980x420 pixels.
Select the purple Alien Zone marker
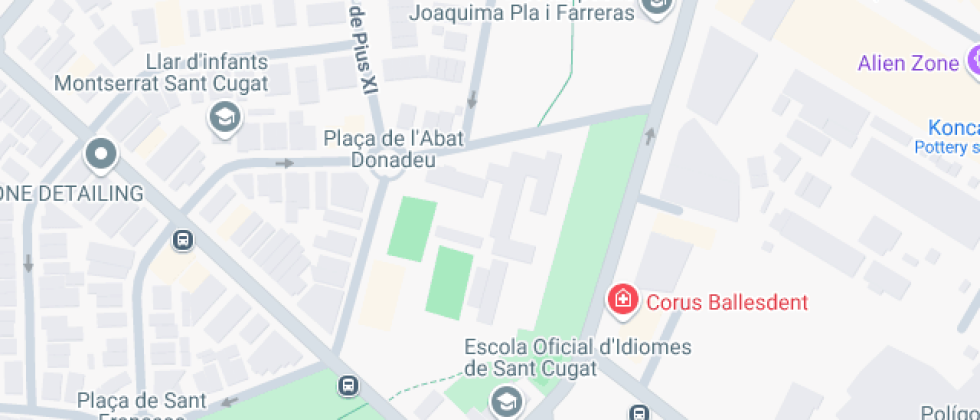click(x=974, y=62)
